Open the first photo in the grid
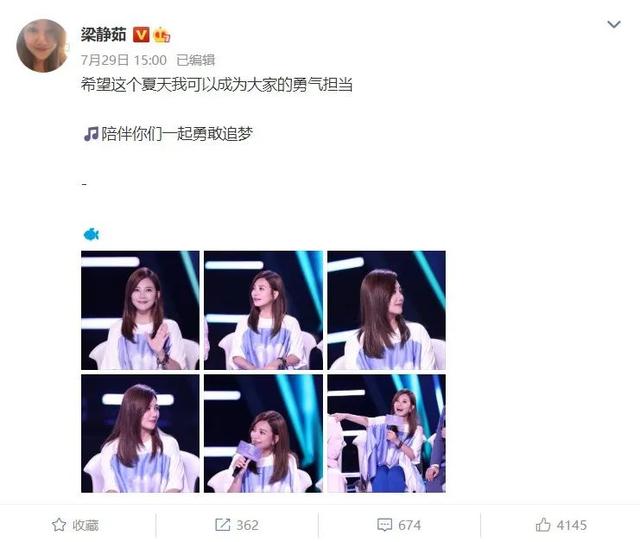This screenshot has width=640, height=542. (140, 310)
